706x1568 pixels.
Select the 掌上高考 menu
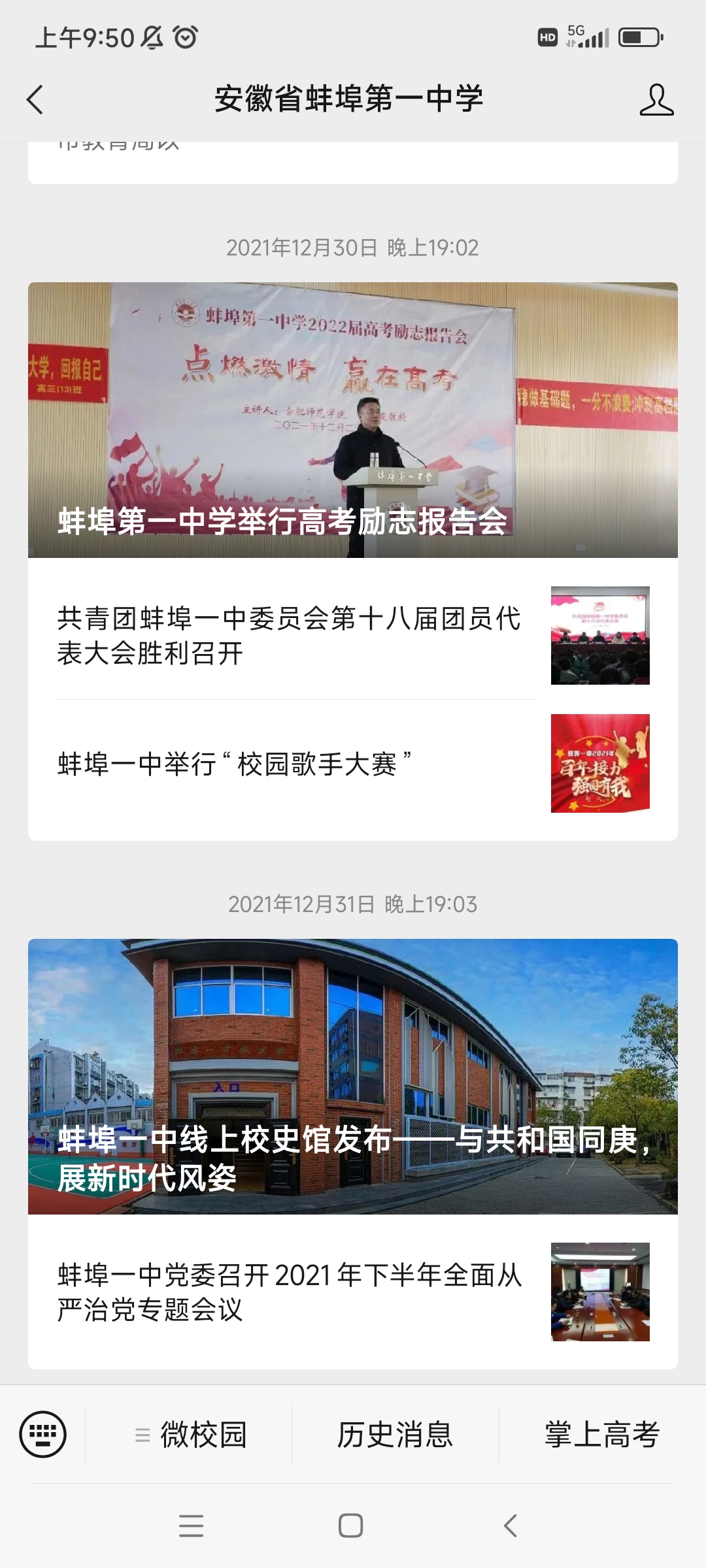[x=601, y=1435]
